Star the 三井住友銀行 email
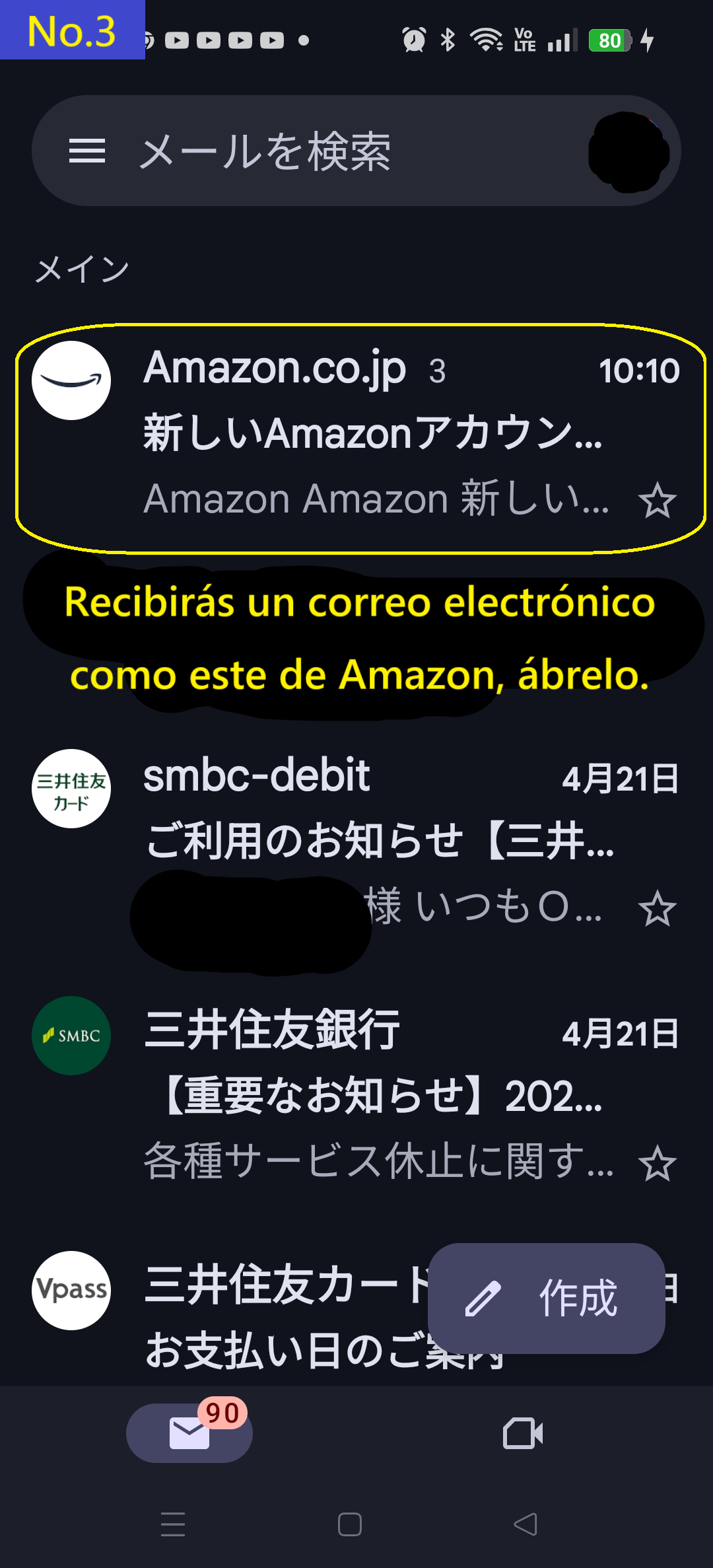This screenshot has width=713, height=1568. [x=658, y=1164]
